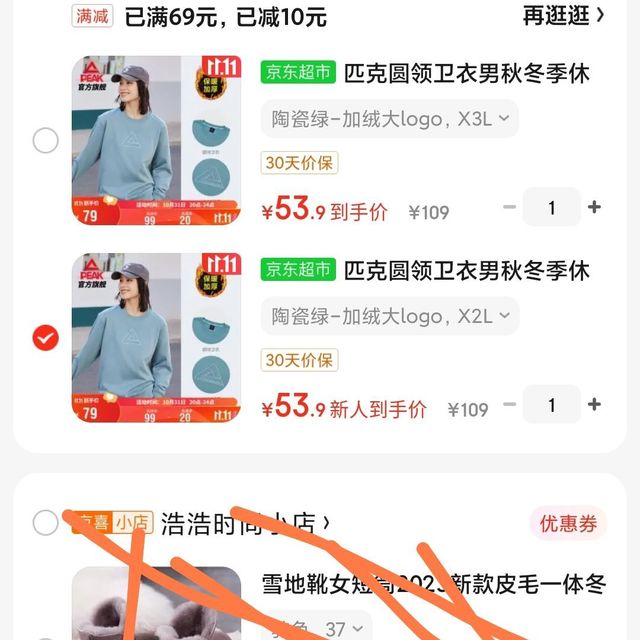Uncheck the X2L 陶瓷绿 sweatshirt item

point(46,338)
